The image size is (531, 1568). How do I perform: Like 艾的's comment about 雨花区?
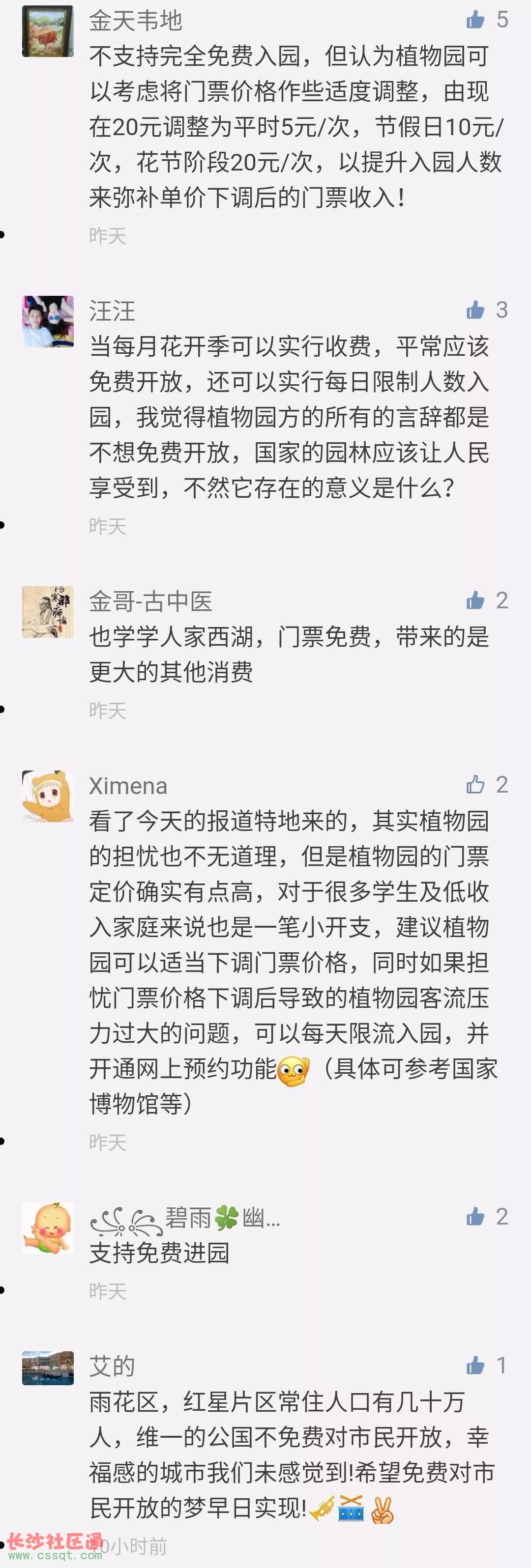[475, 1365]
